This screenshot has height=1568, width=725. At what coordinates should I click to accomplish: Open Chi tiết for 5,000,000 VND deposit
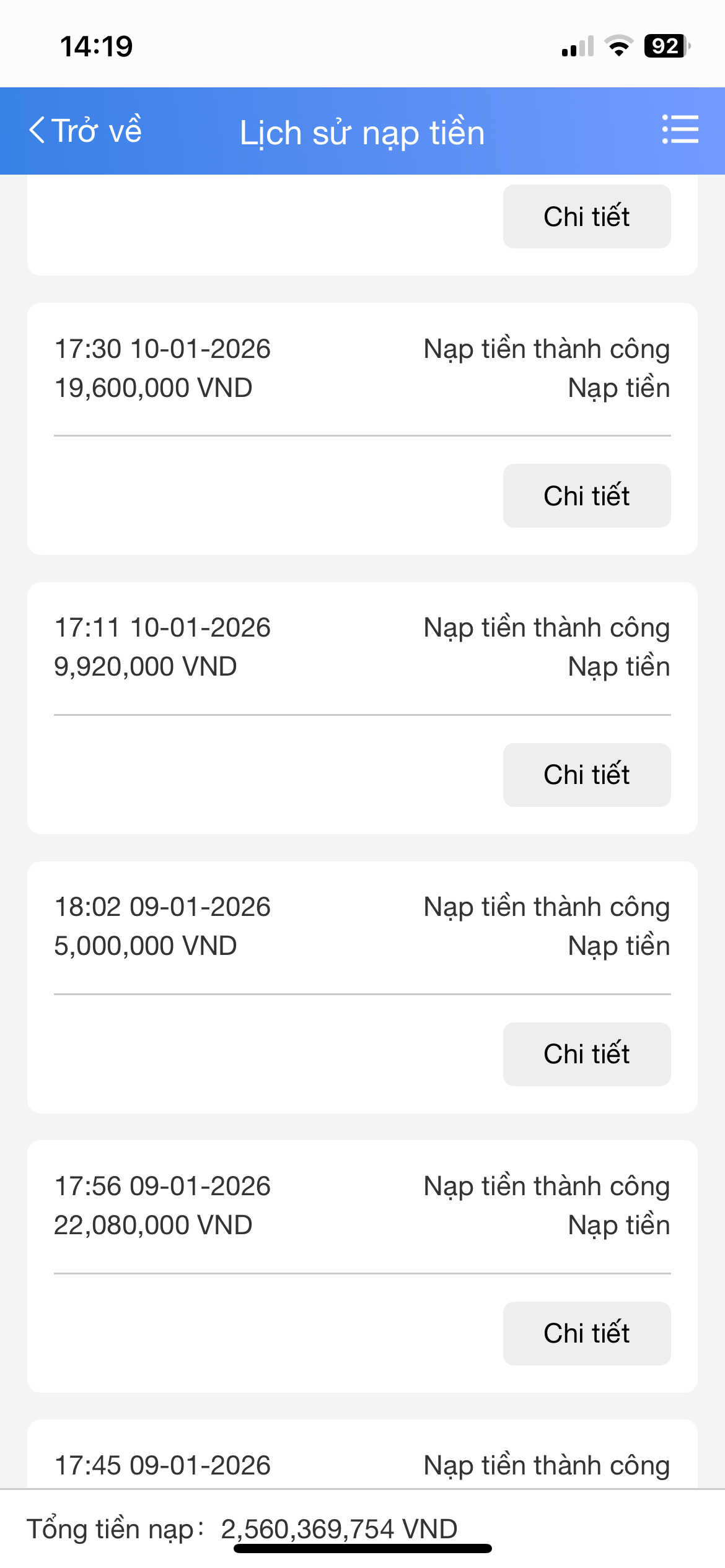tap(586, 1054)
